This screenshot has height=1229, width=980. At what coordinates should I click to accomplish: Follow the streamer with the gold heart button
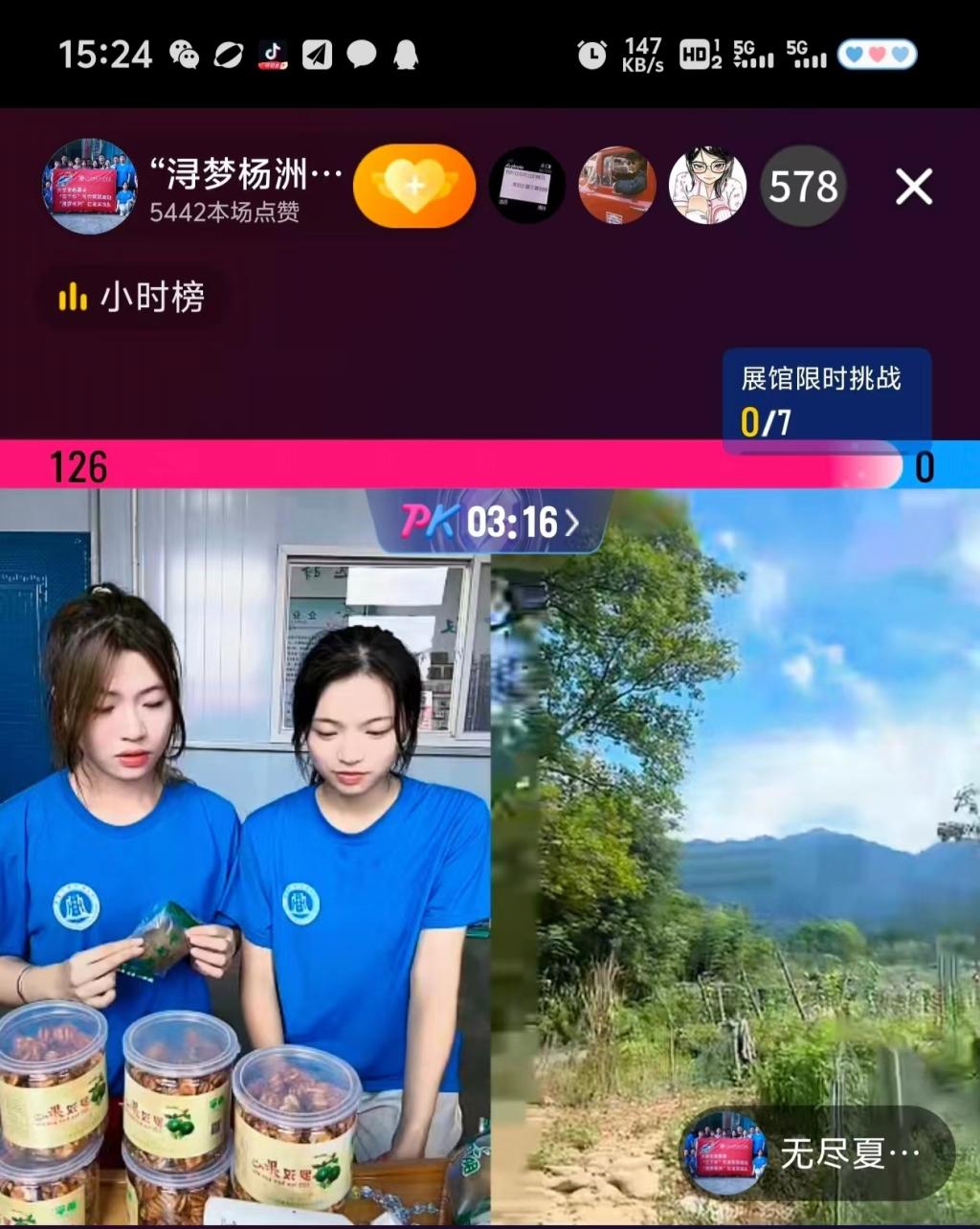pos(413,186)
